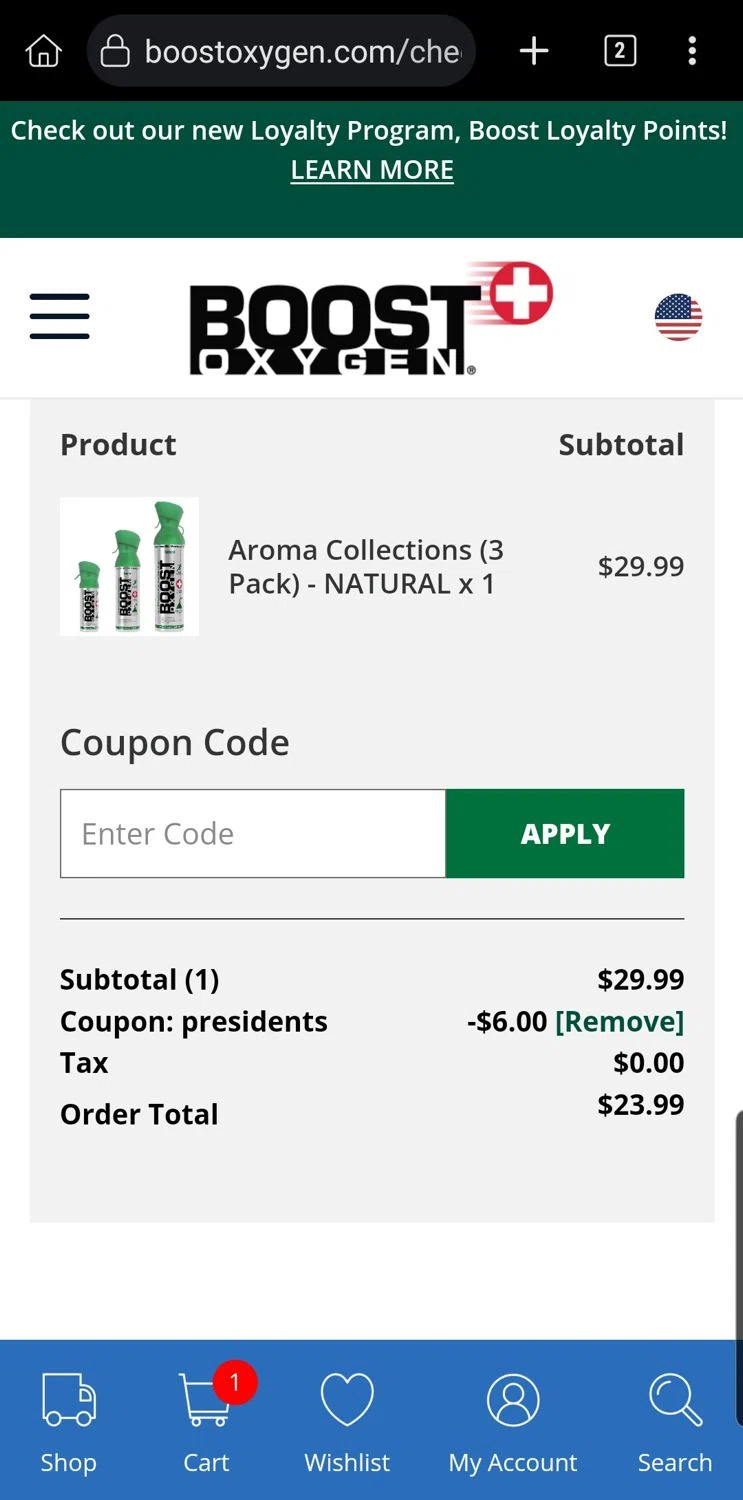This screenshot has height=1500, width=743.
Task: Open the browser overflow menu
Action: (x=692, y=51)
